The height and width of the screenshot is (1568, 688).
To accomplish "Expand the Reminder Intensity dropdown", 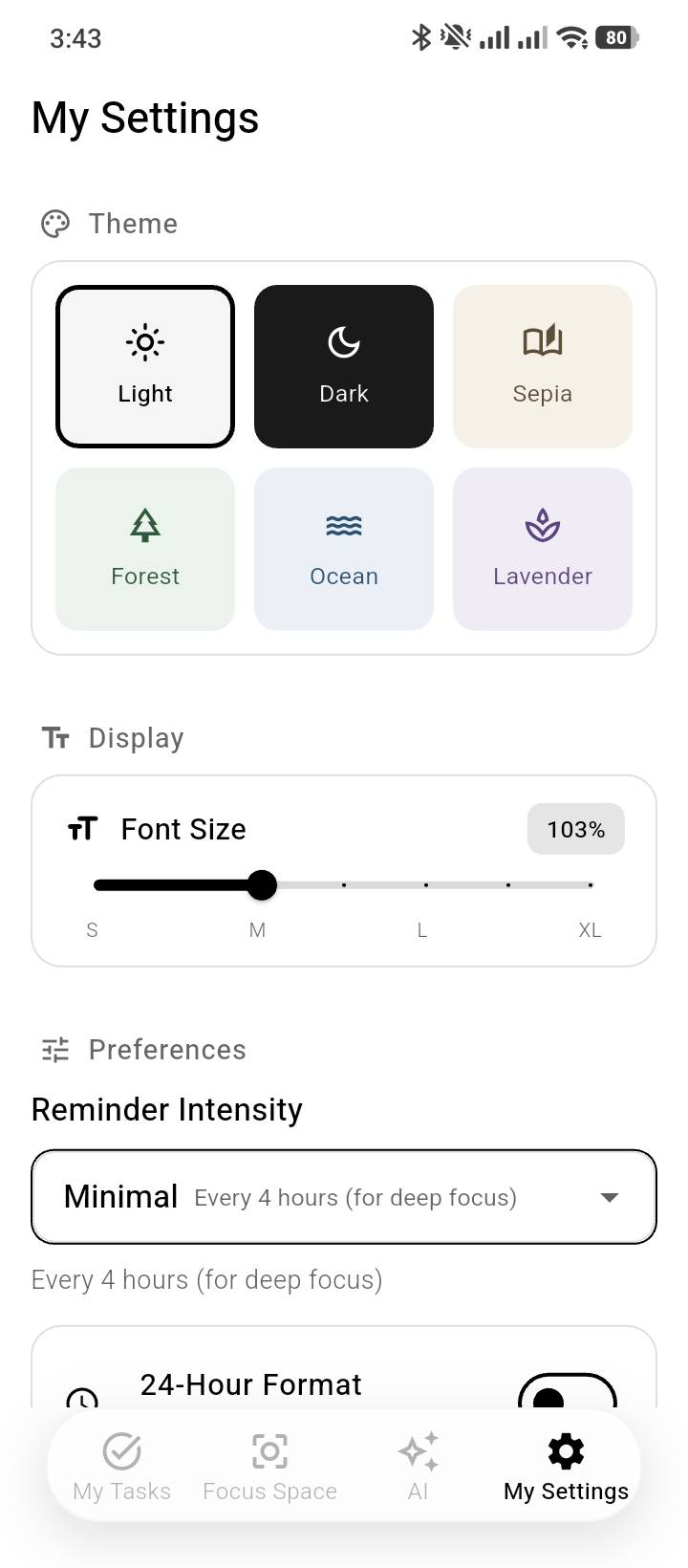I will coord(344,1197).
